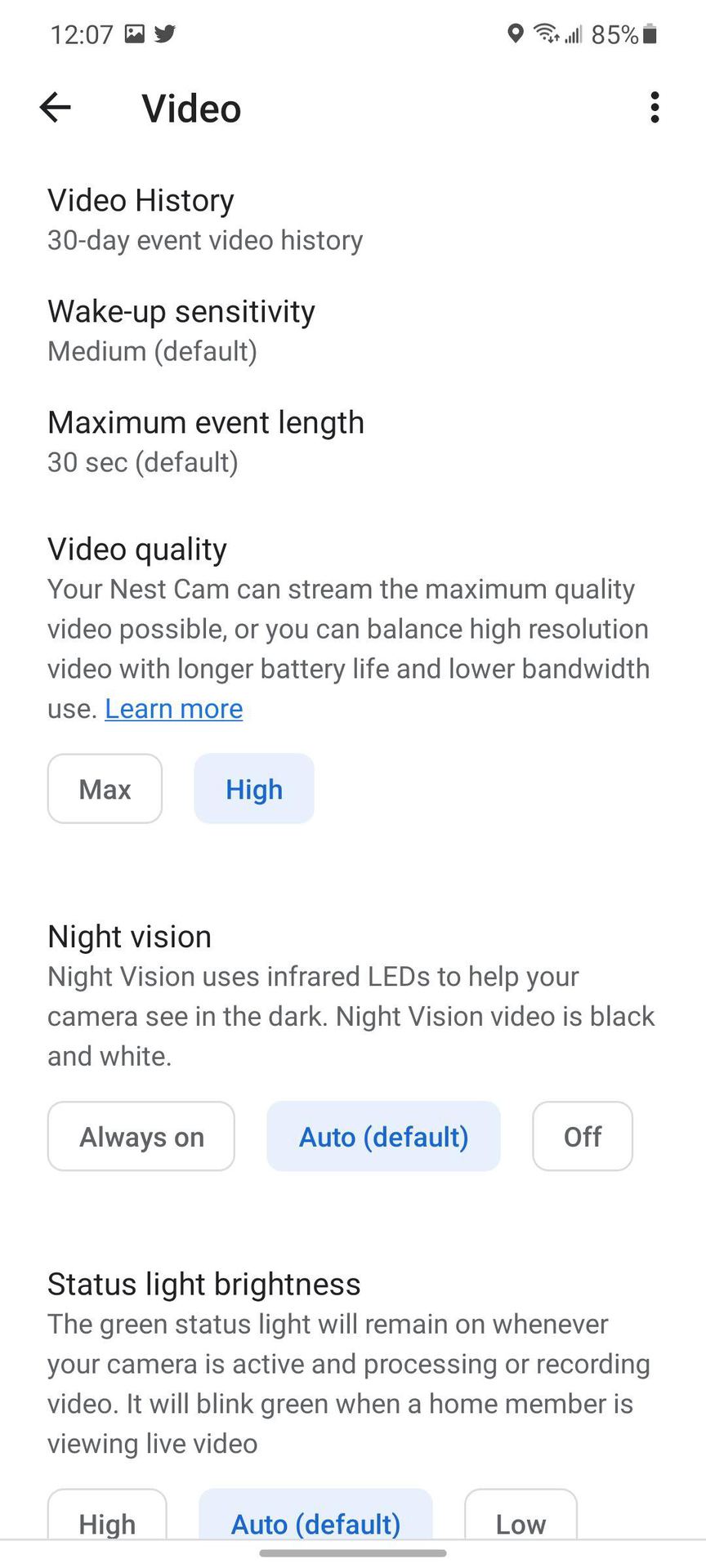The height and width of the screenshot is (1568, 706).
Task: Open Video History setting
Action: coord(204,220)
